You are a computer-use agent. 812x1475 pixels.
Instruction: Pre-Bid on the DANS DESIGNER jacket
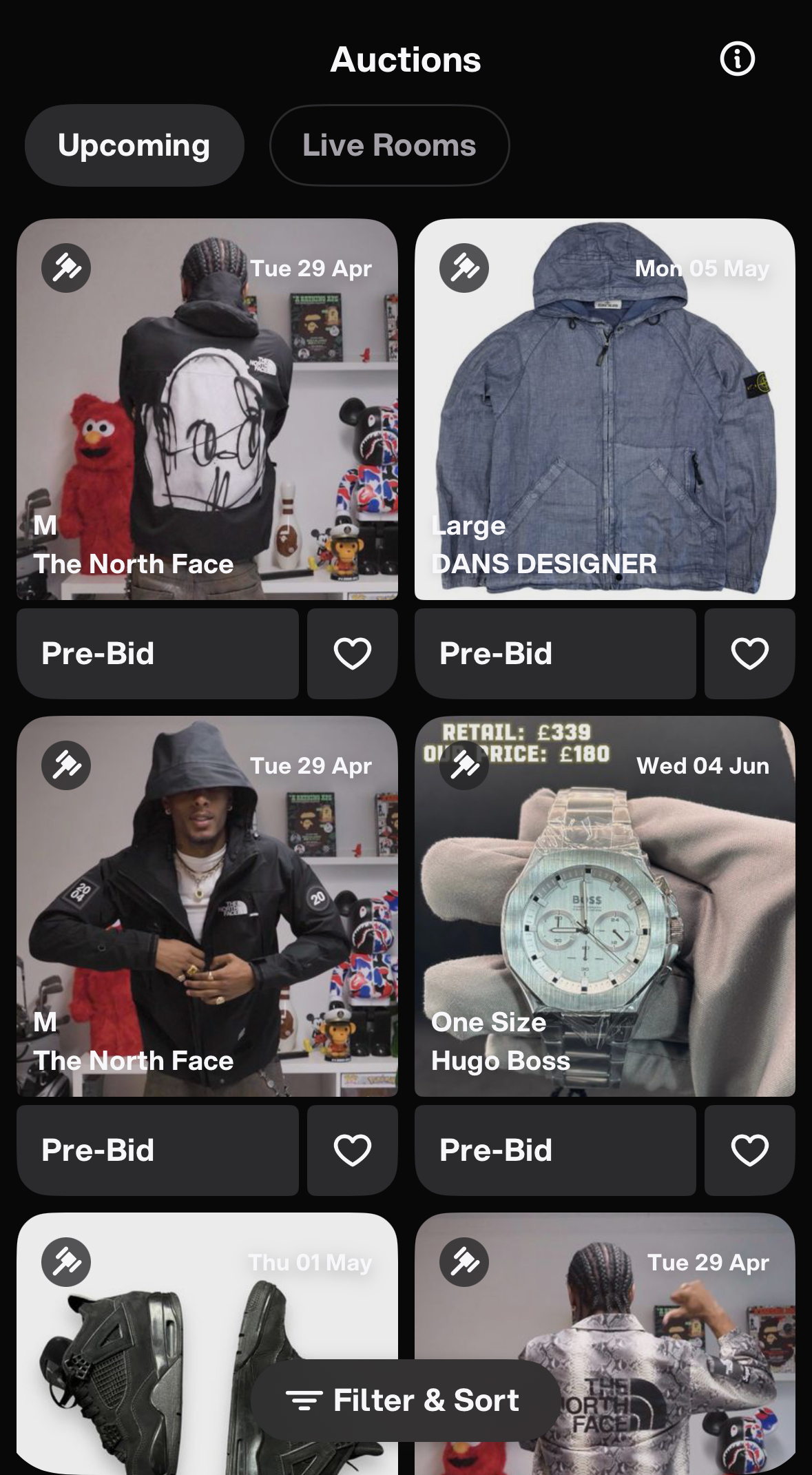tap(555, 653)
